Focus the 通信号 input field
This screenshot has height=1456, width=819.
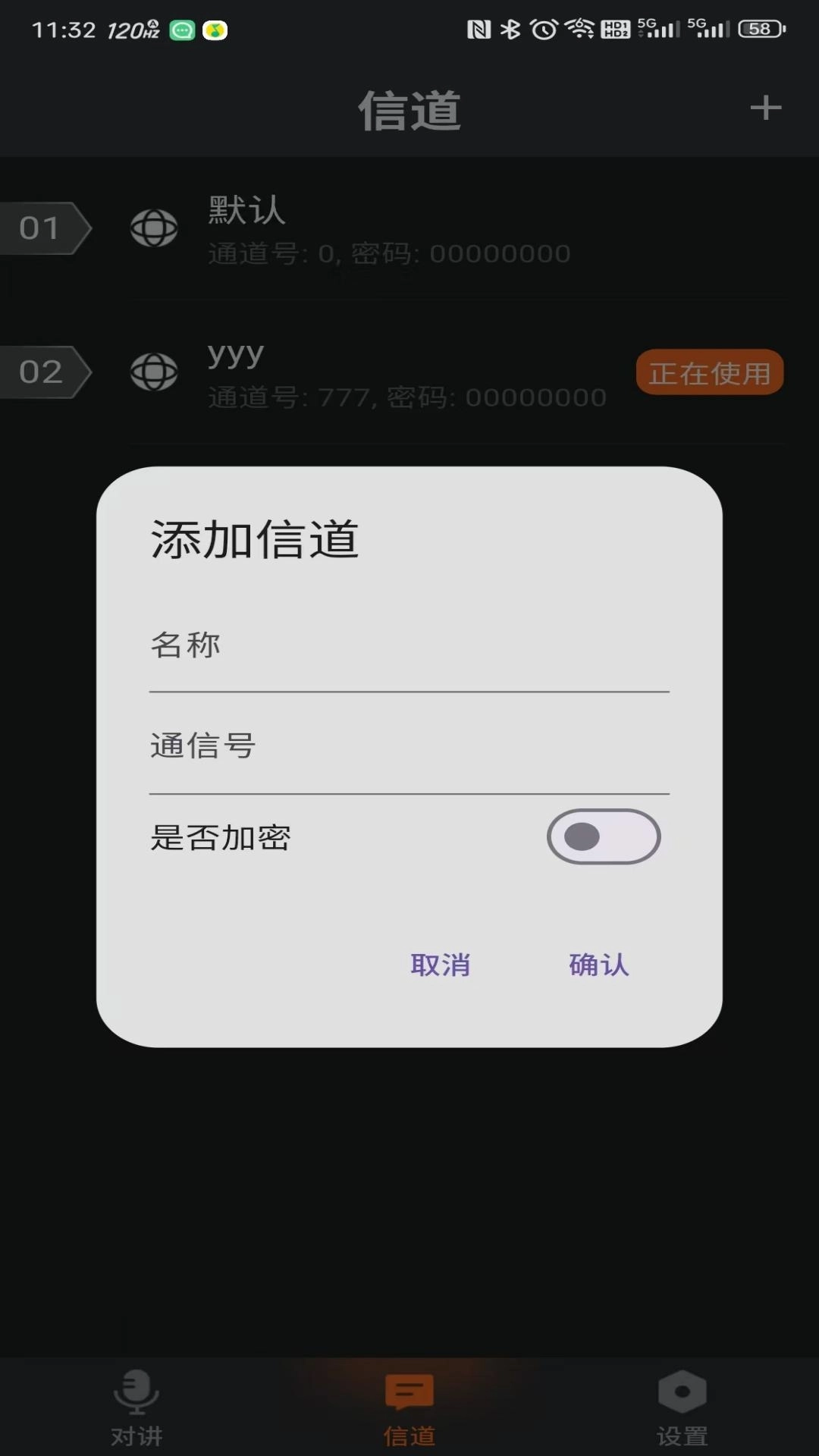409,747
